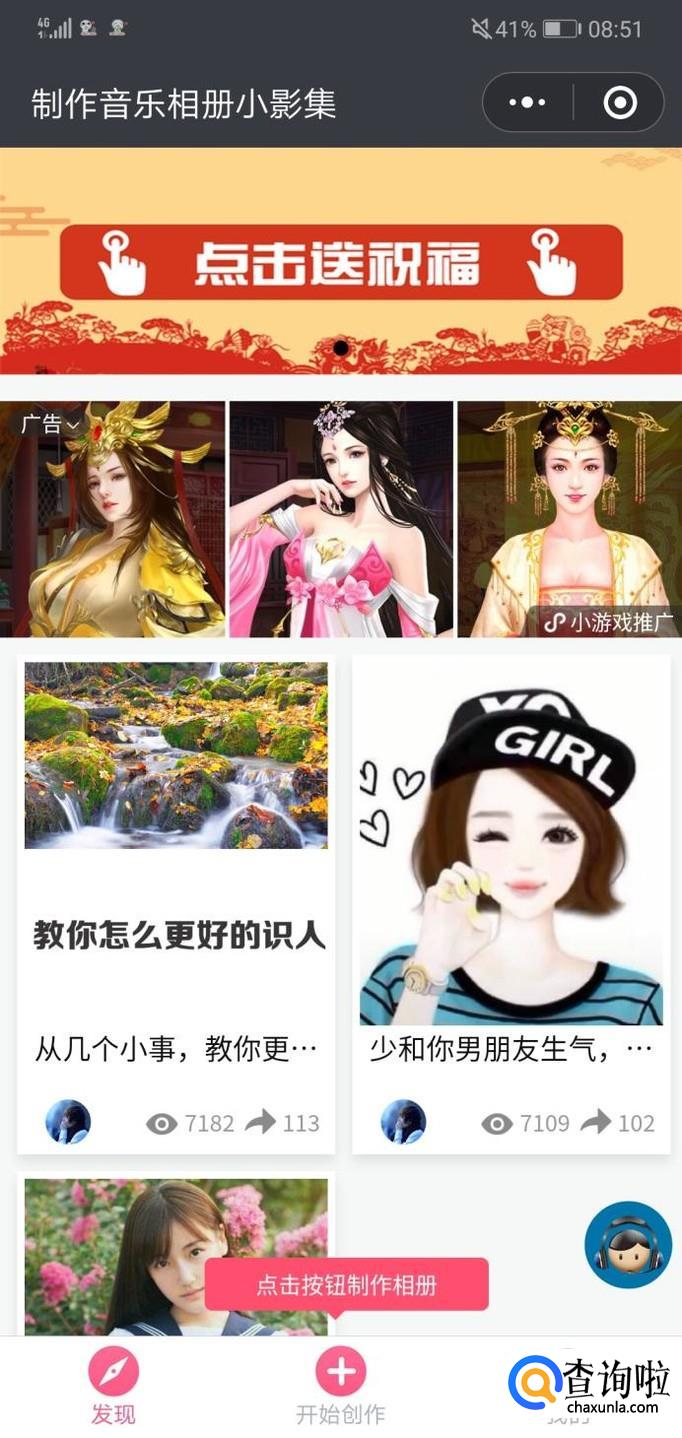The image size is (682, 1438).
Task: Open the mini program more options menu
Action: (x=527, y=103)
